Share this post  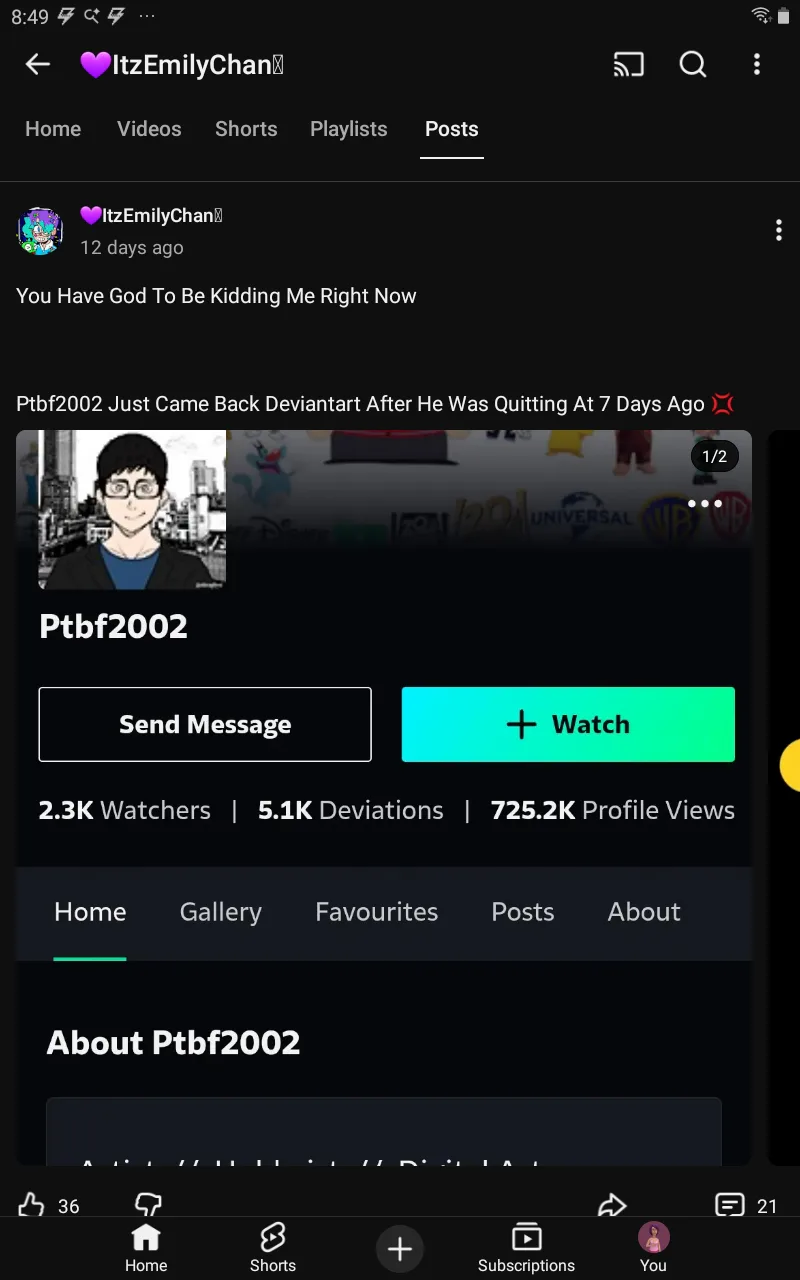(612, 1204)
